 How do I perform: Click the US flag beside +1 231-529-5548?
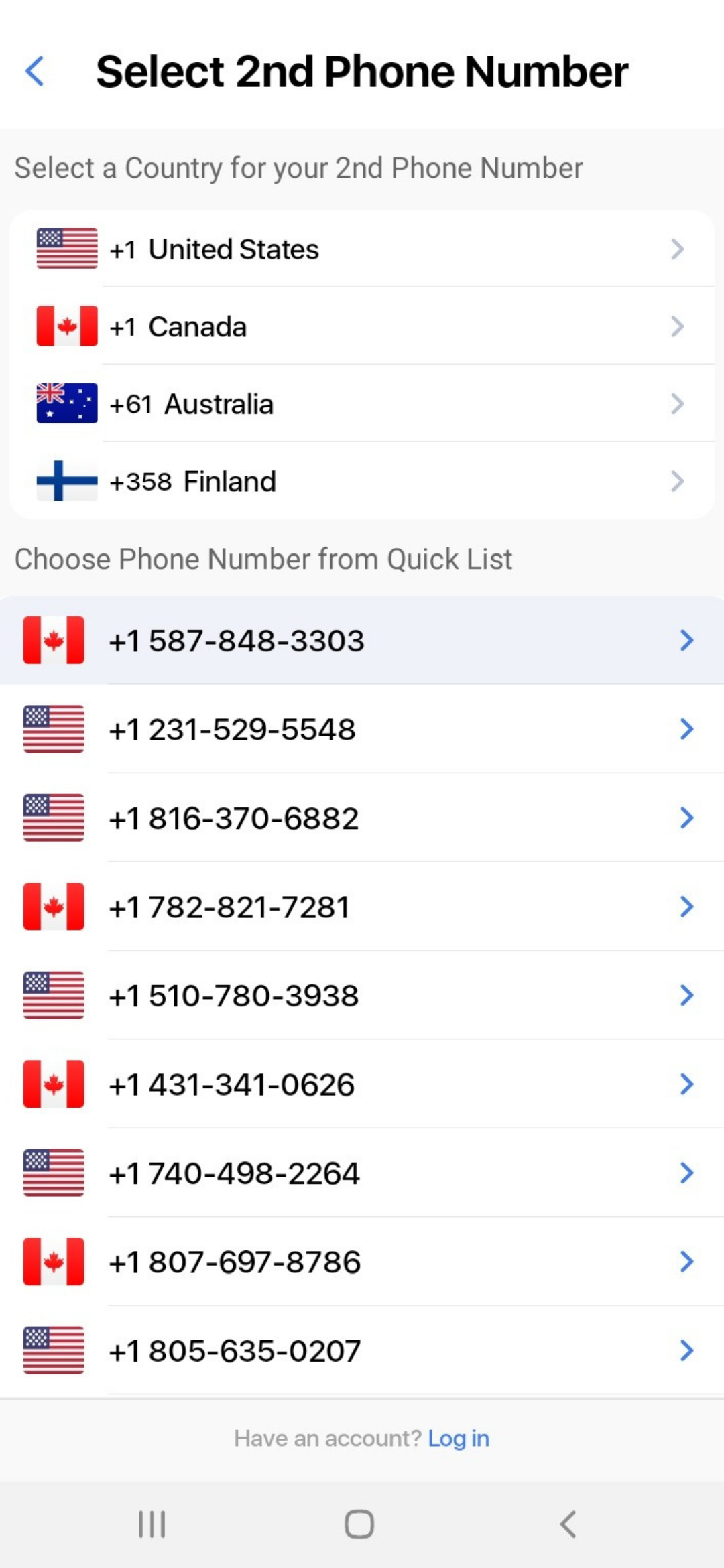click(x=54, y=729)
